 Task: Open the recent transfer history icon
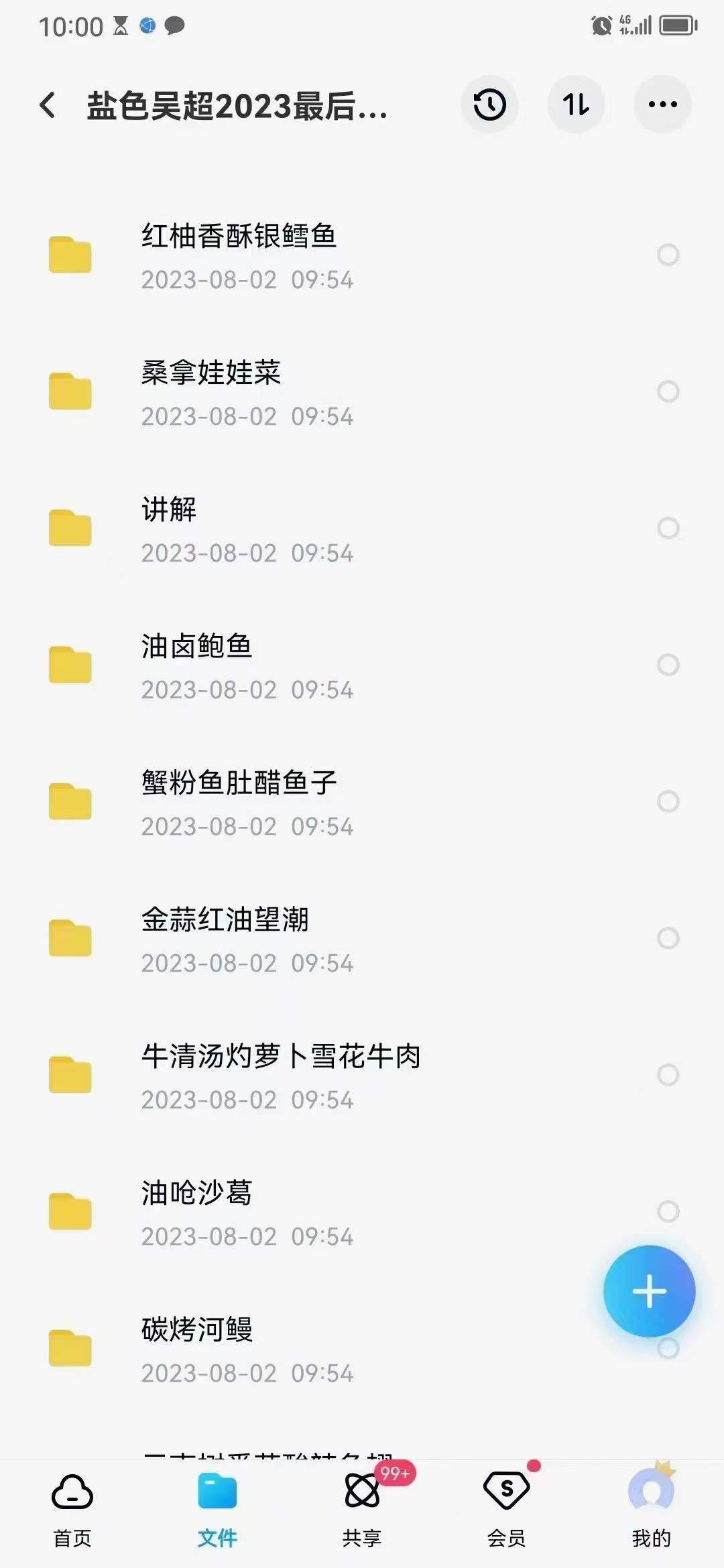(x=489, y=104)
